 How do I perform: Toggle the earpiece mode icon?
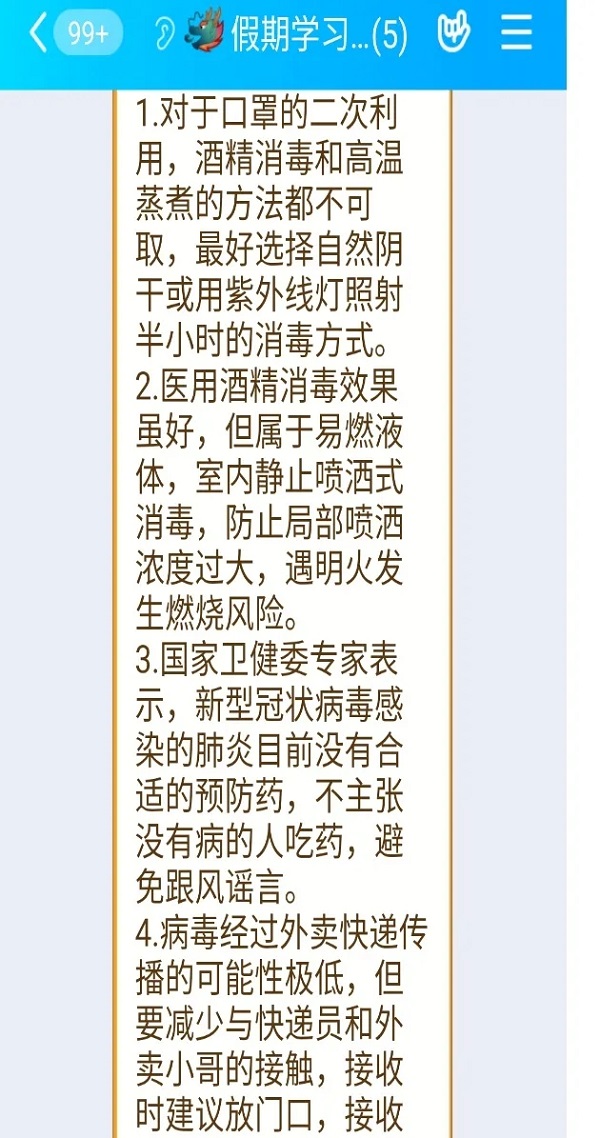click(x=164, y=34)
